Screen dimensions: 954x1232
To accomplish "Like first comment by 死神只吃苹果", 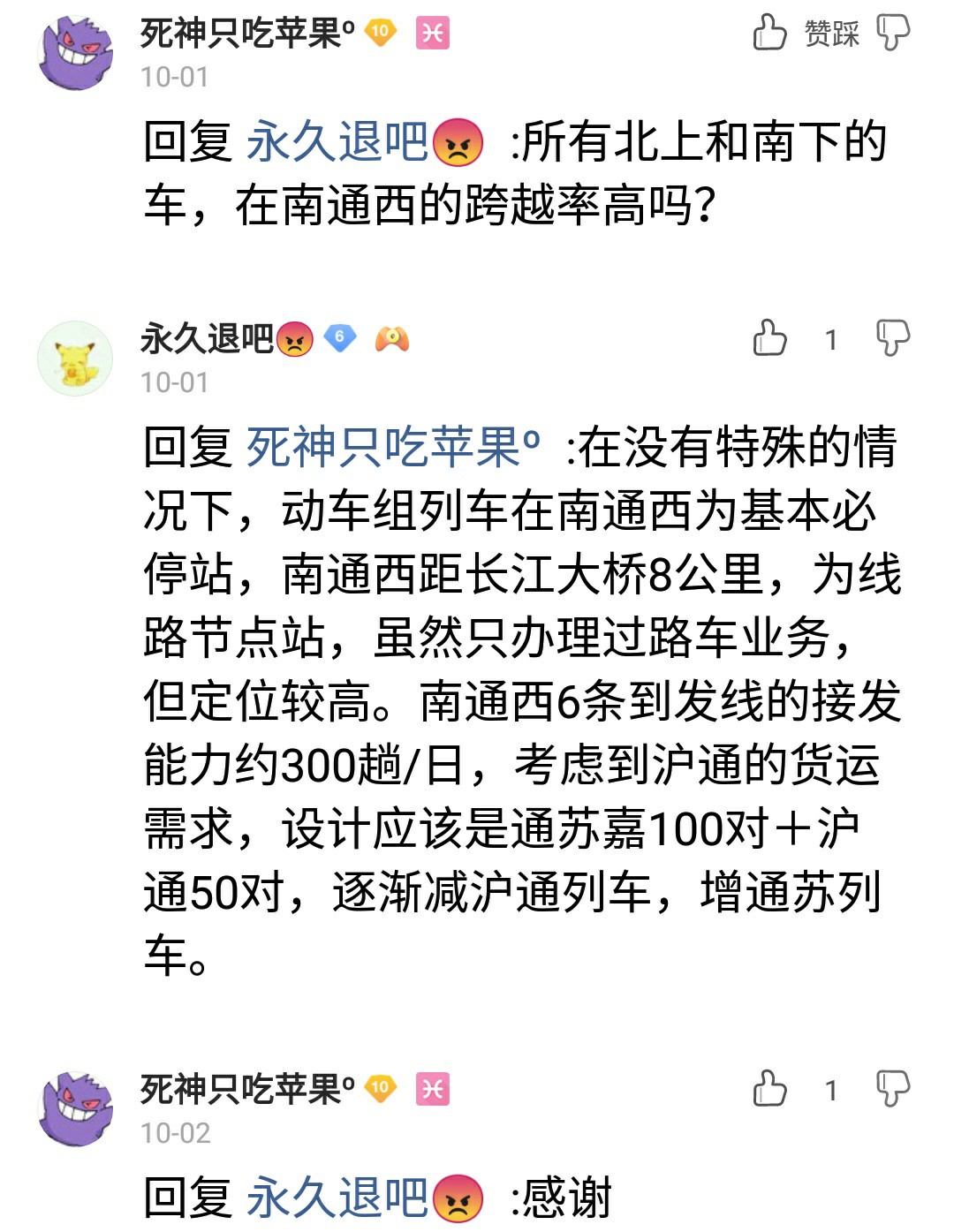I will coord(769,34).
